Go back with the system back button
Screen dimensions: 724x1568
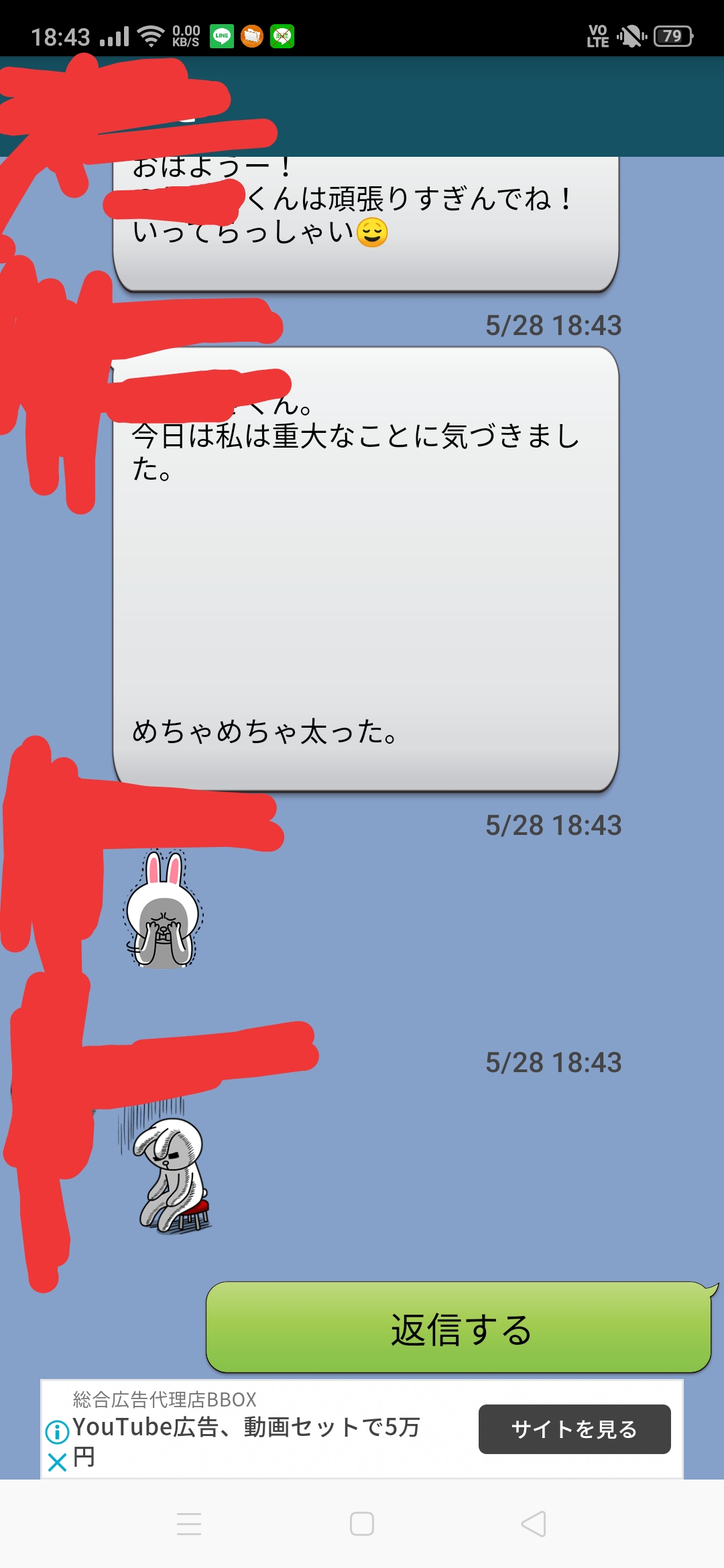click(534, 1524)
